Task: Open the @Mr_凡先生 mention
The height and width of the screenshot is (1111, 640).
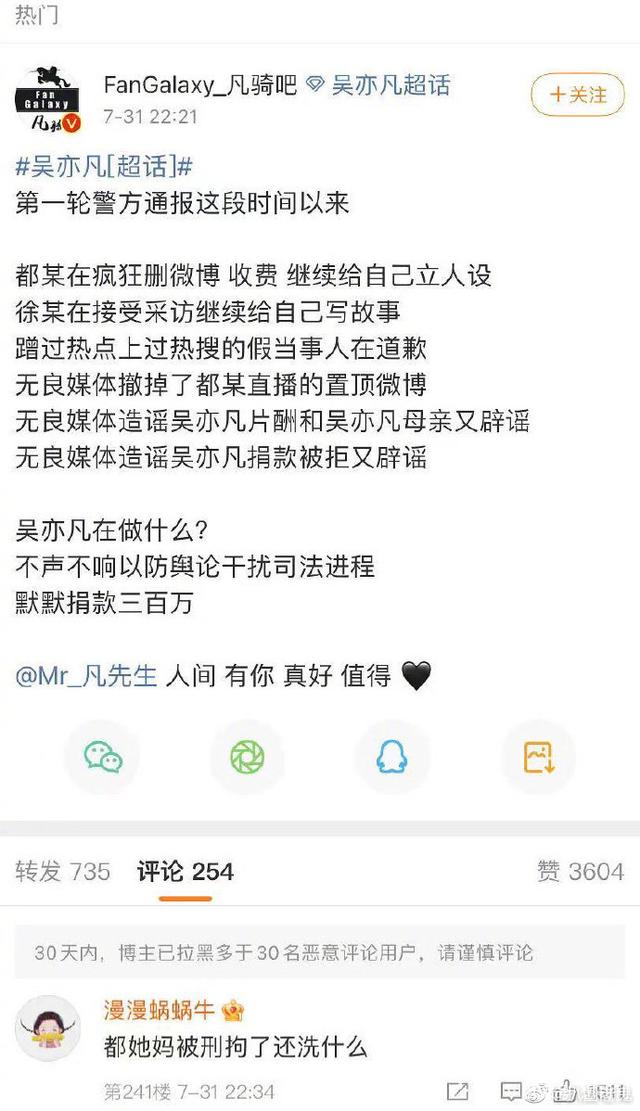Action: coord(86,675)
